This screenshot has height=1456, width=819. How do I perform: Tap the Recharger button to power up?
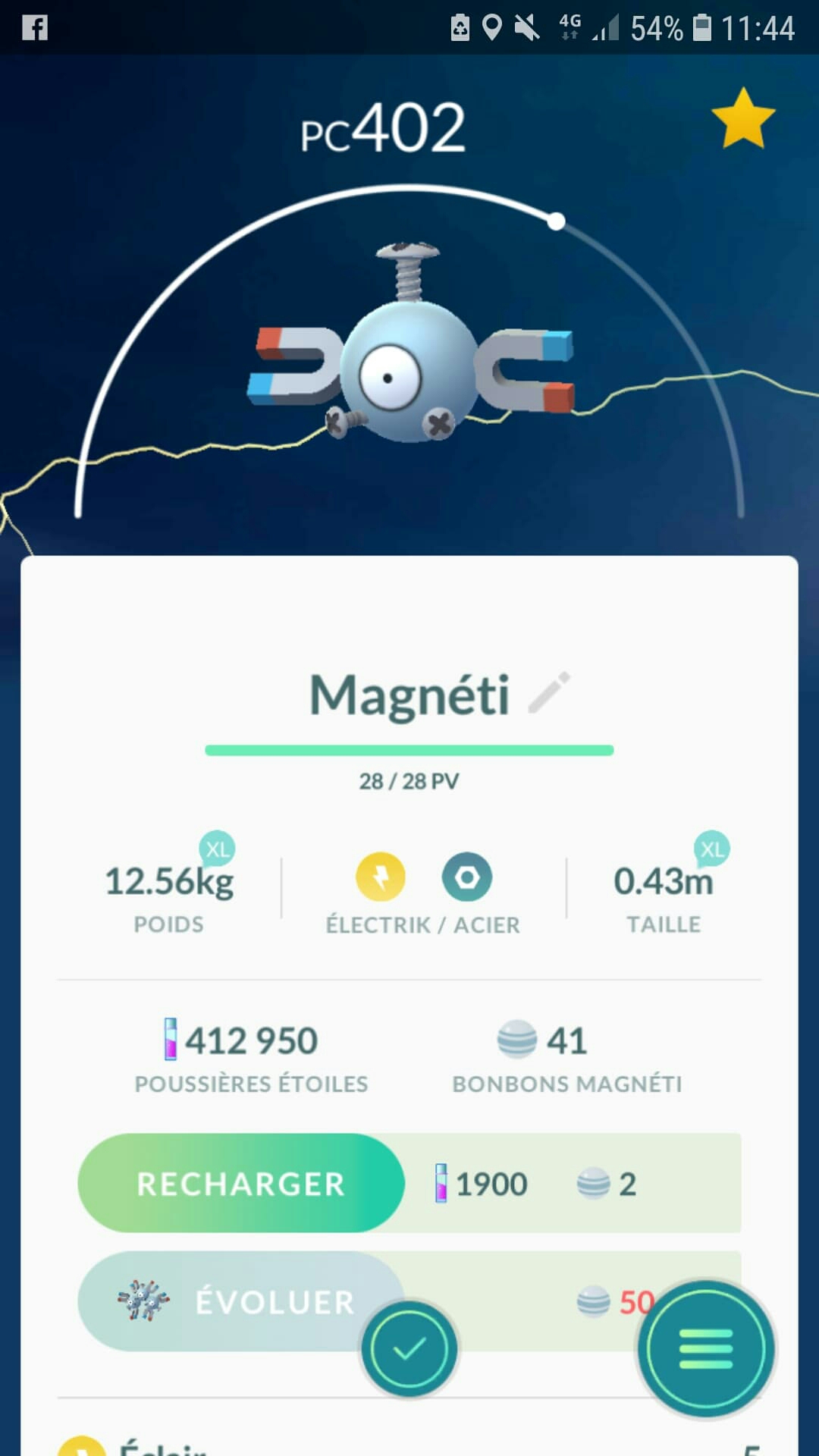pyautogui.click(x=241, y=1183)
